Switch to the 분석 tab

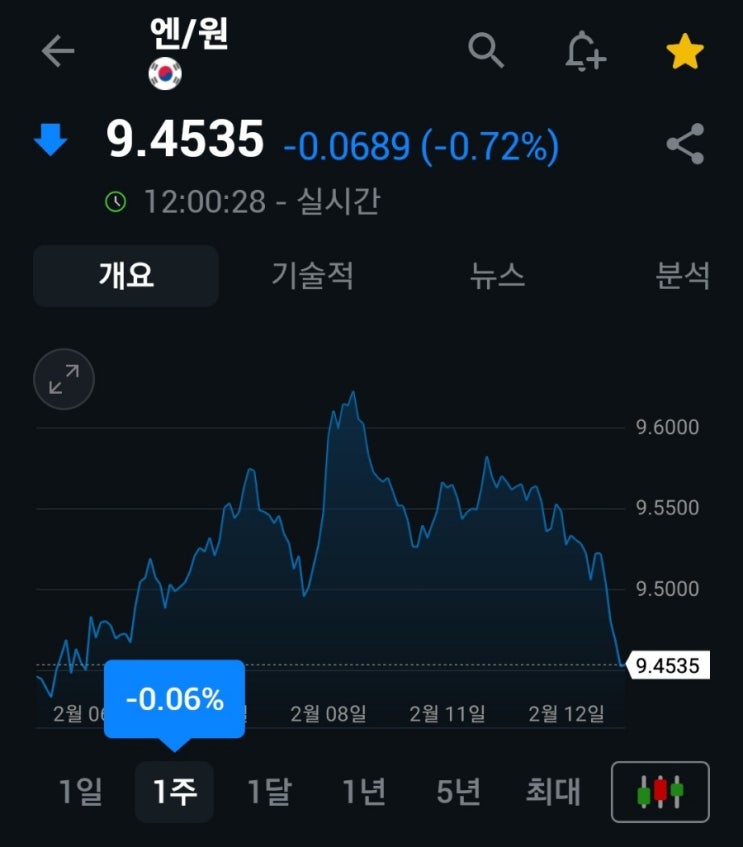[x=683, y=276]
